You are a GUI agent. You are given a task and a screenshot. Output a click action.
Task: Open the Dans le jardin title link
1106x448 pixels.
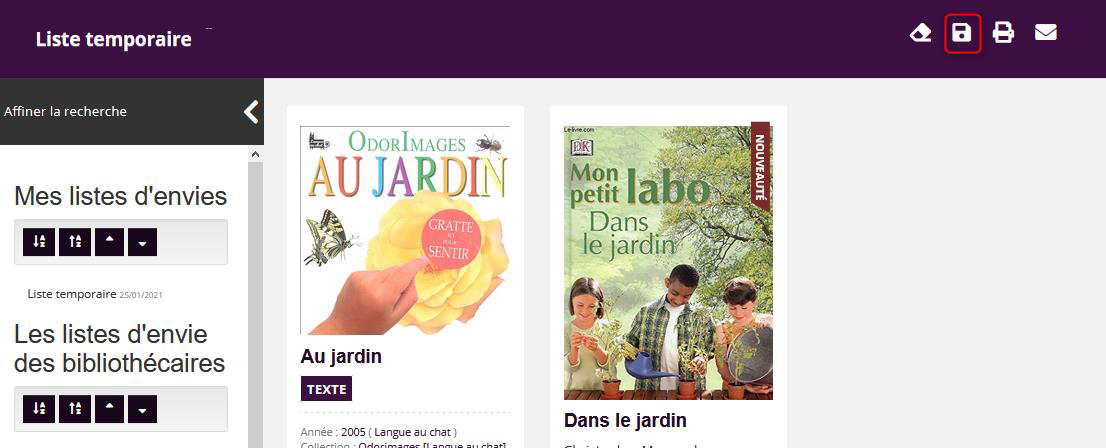point(625,421)
